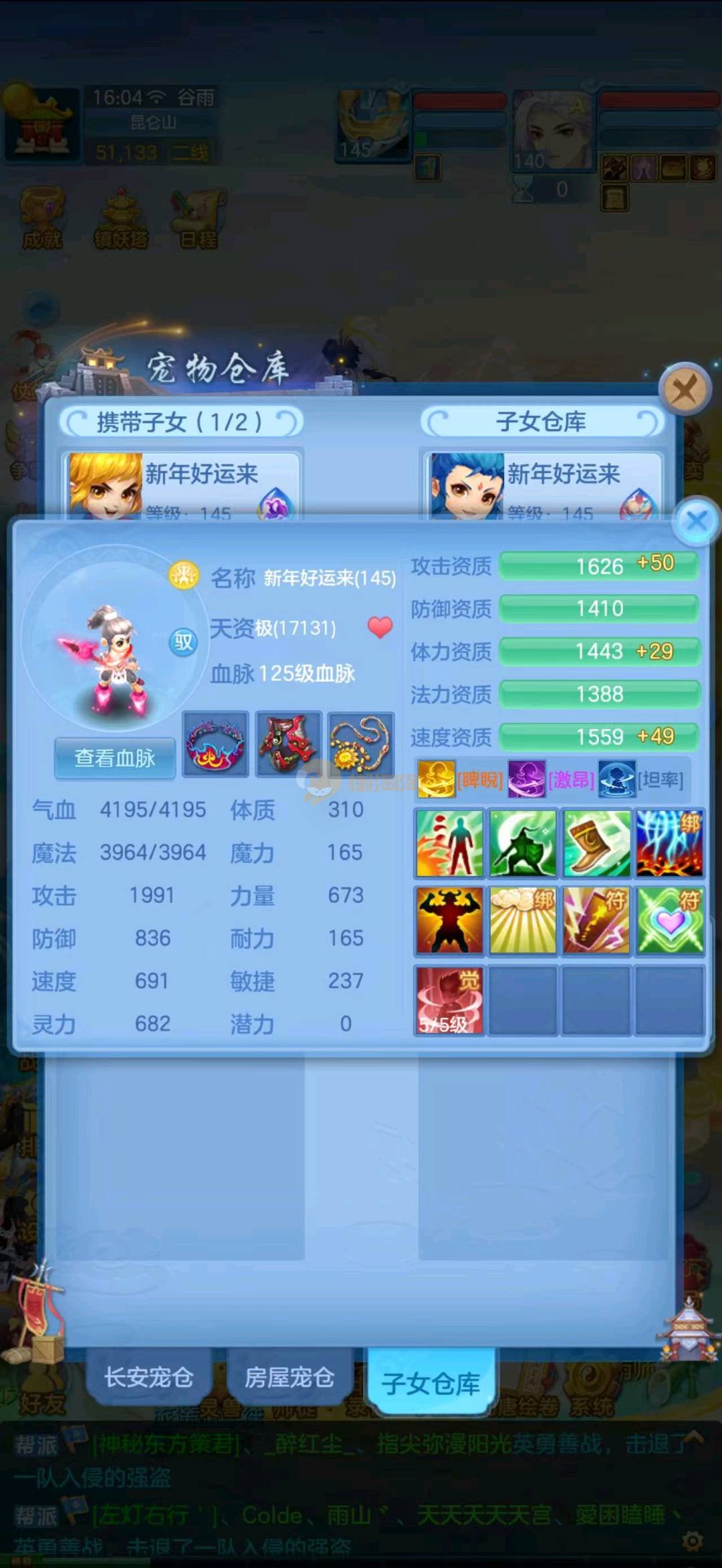Tap the 查看血脉 button
This screenshot has height=1568, width=722.
pyautogui.click(x=114, y=758)
